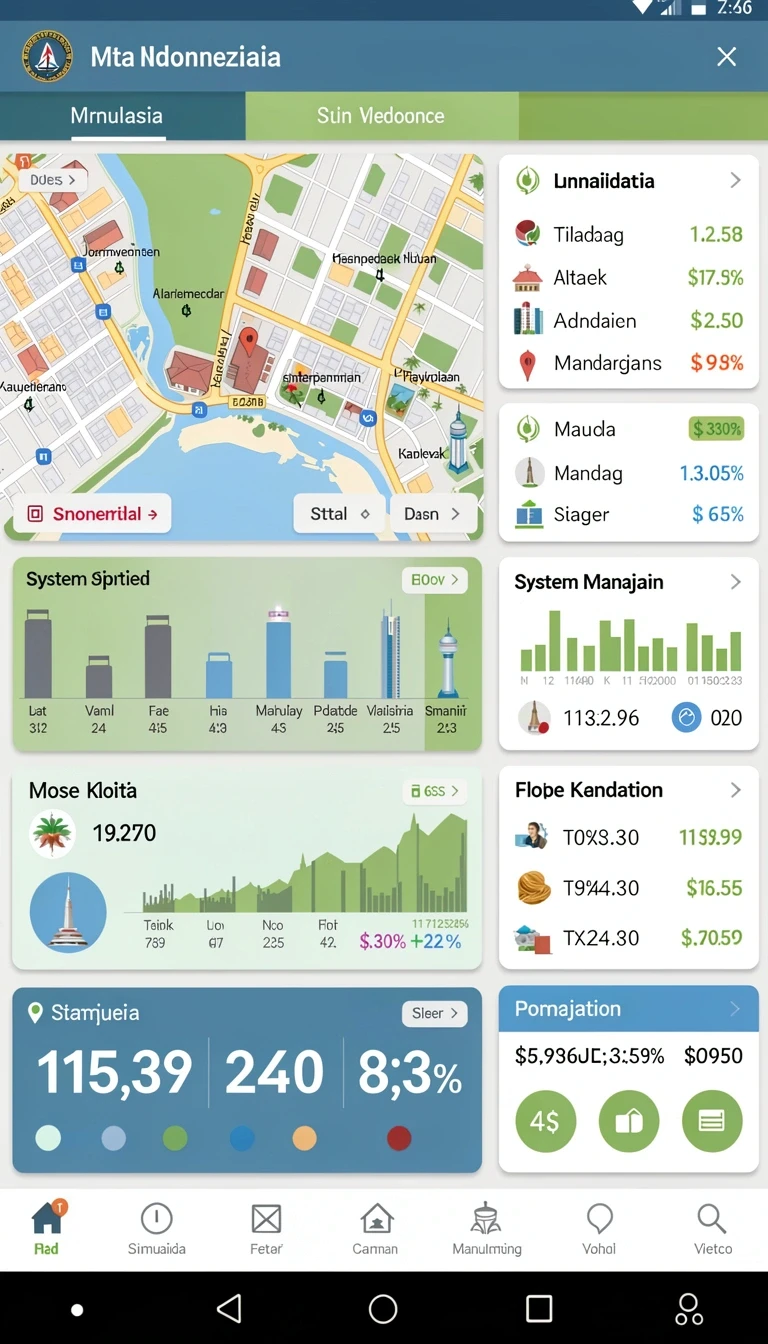Viewport: 768px width, 1344px height.
Task: Tap the Snonerrilal button on the map
Action: [92, 514]
